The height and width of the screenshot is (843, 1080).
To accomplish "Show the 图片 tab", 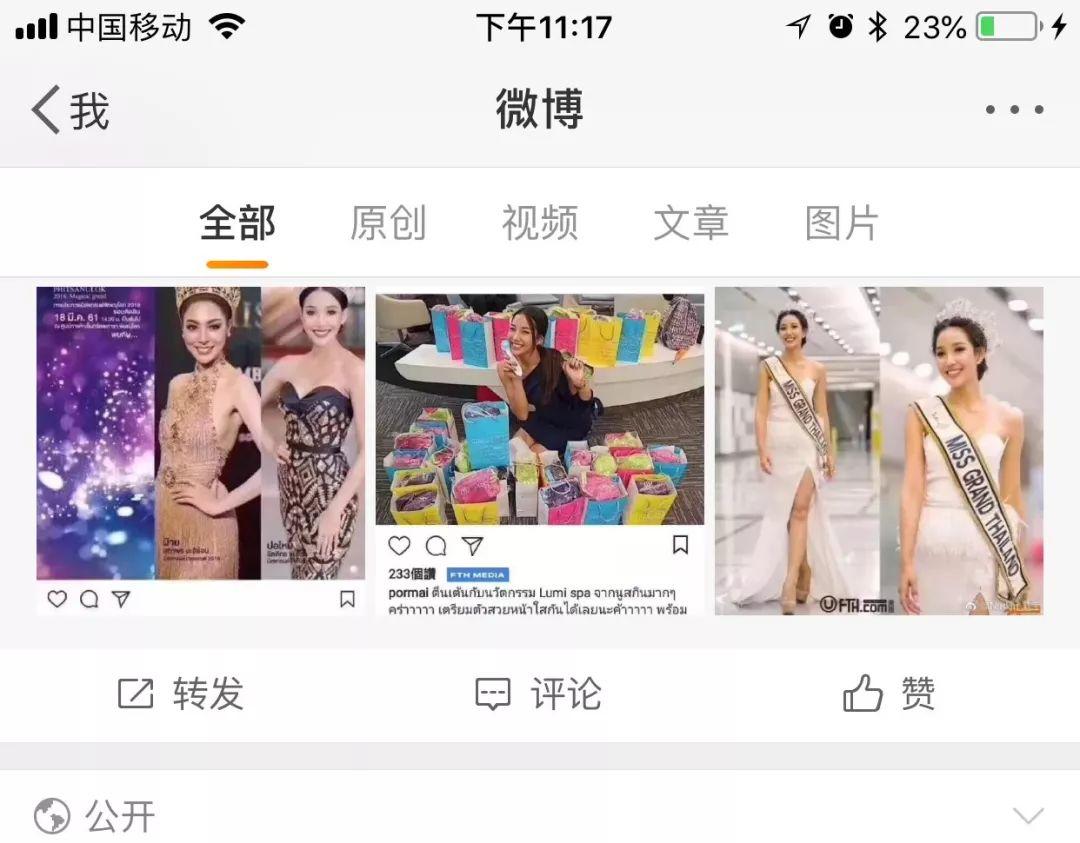I will (x=842, y=223).
